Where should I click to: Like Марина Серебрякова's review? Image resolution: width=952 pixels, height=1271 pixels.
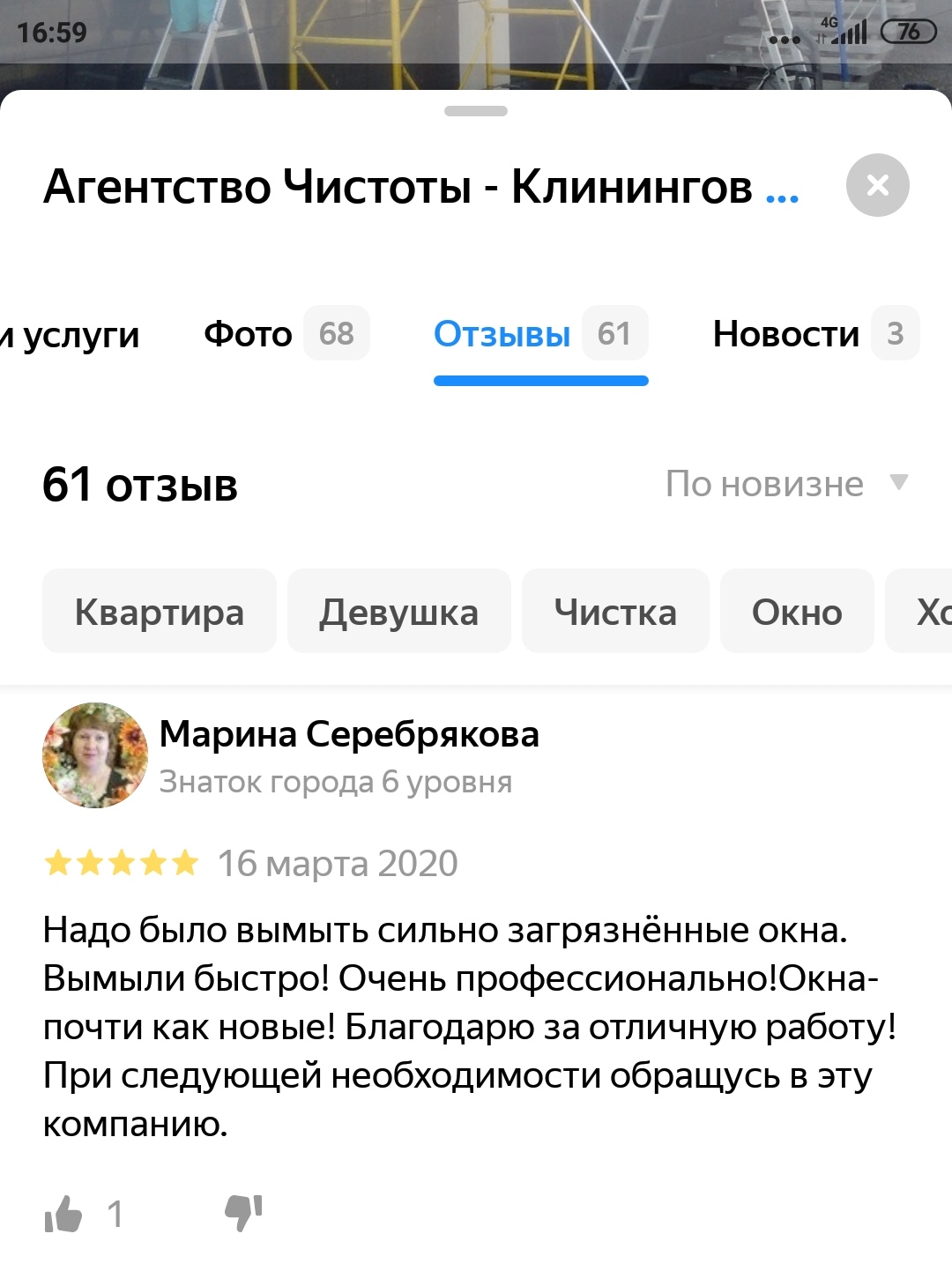tap(63, 1215)
